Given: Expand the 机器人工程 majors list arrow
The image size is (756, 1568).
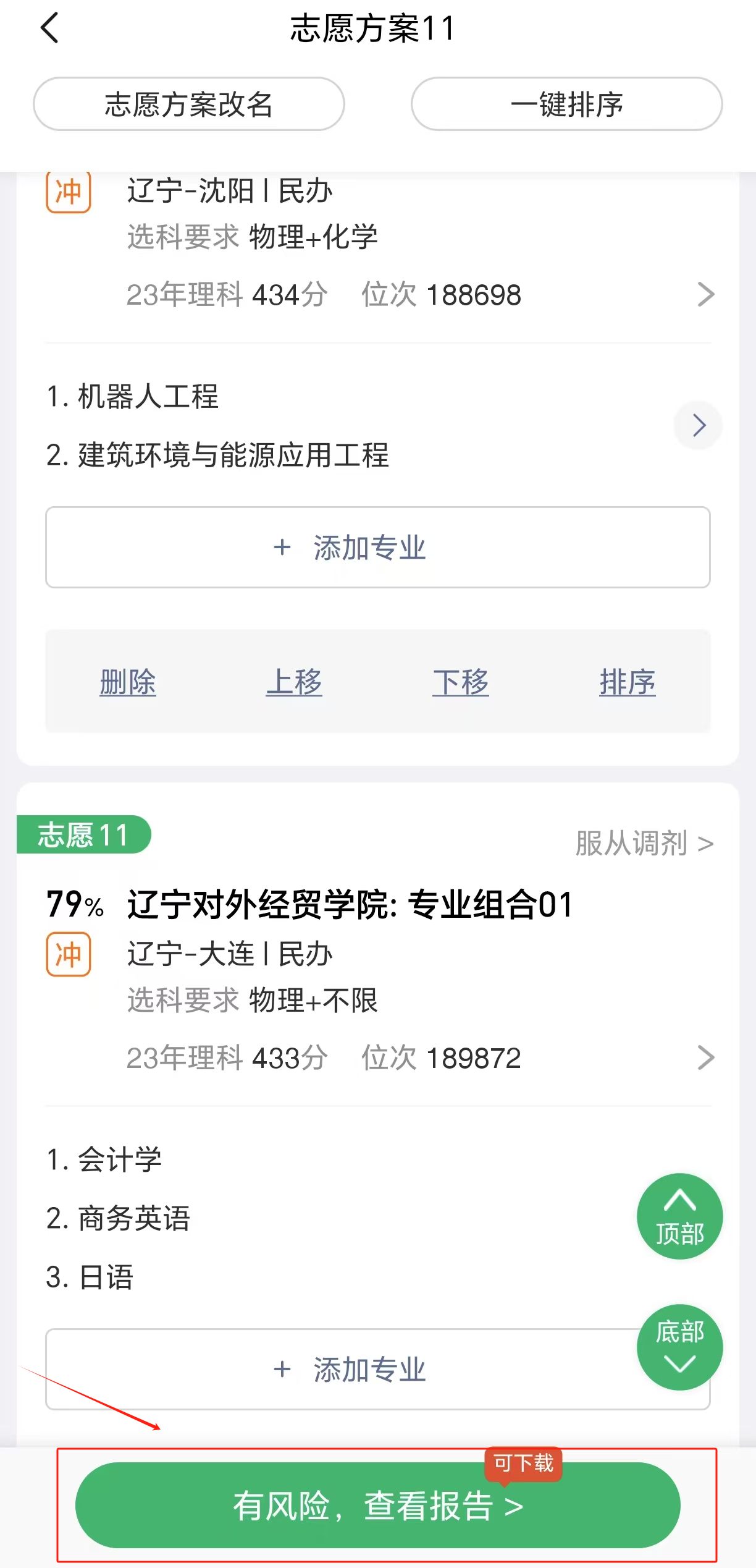Looking at the screenshot, I should (x=699, y=425).
